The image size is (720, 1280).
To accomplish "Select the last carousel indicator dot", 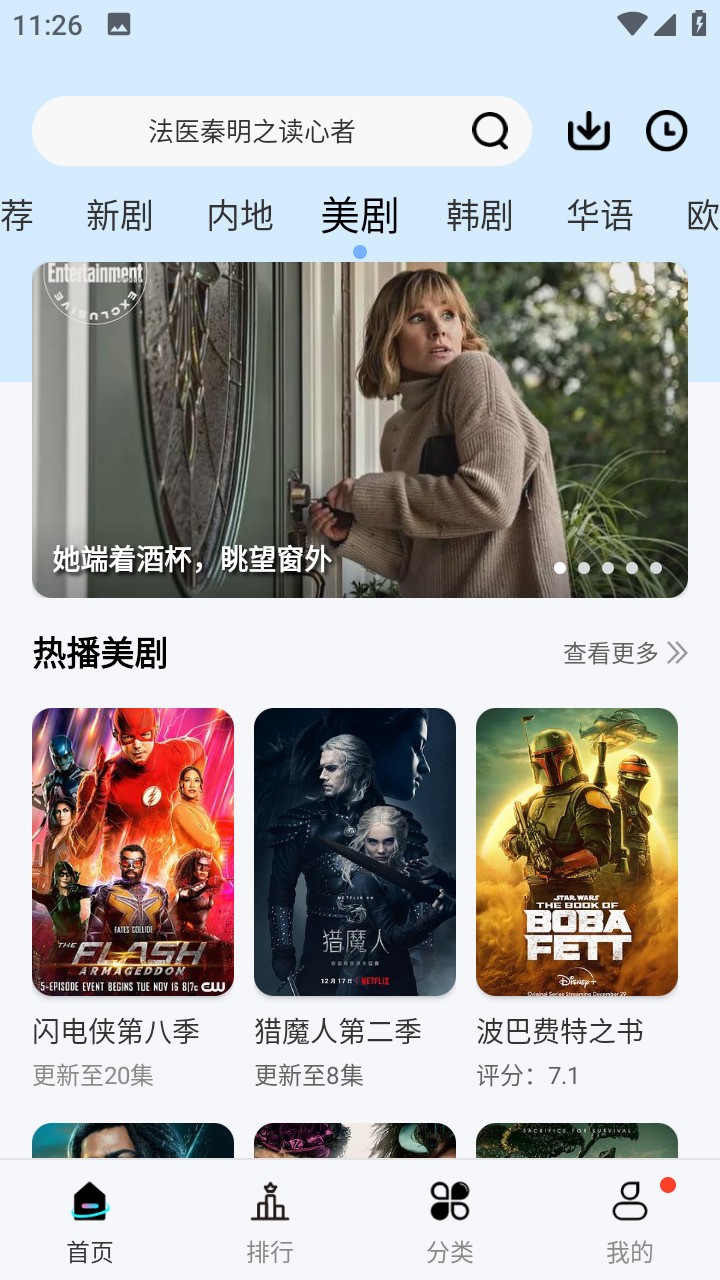I will click(x=655, y=567).
